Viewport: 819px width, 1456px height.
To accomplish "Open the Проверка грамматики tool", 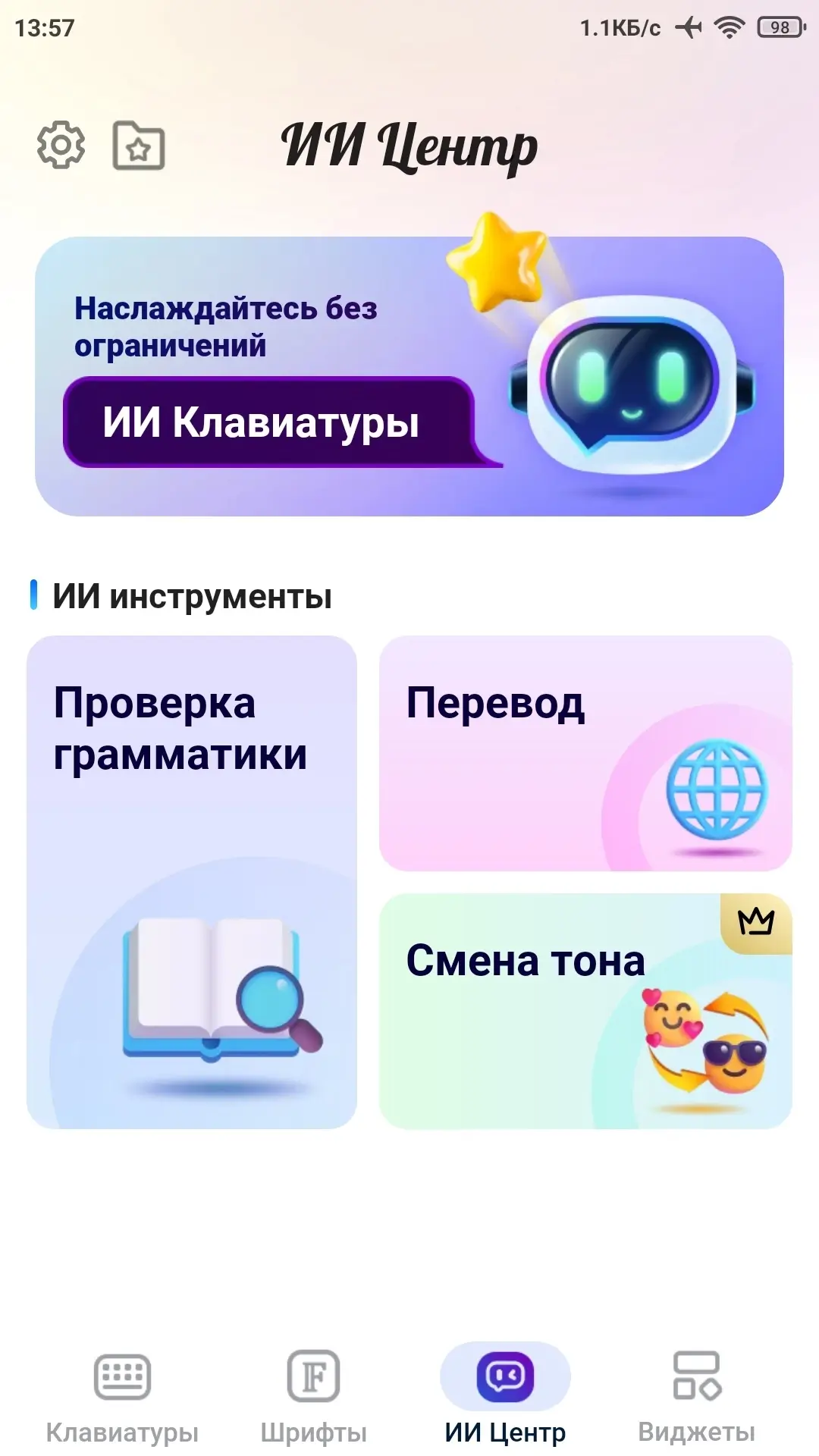I will coord(192,882).
